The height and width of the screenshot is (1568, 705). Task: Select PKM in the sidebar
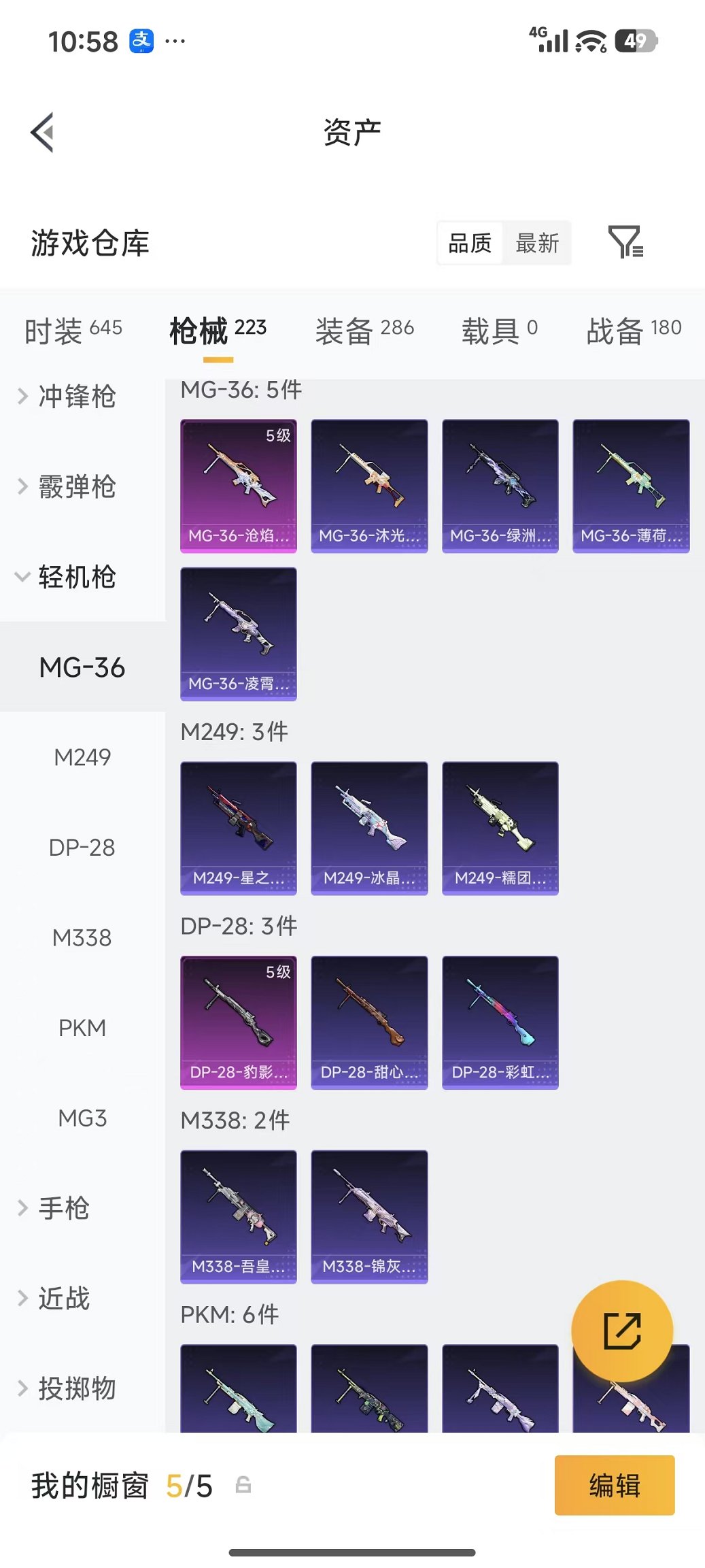point(82,1028)
